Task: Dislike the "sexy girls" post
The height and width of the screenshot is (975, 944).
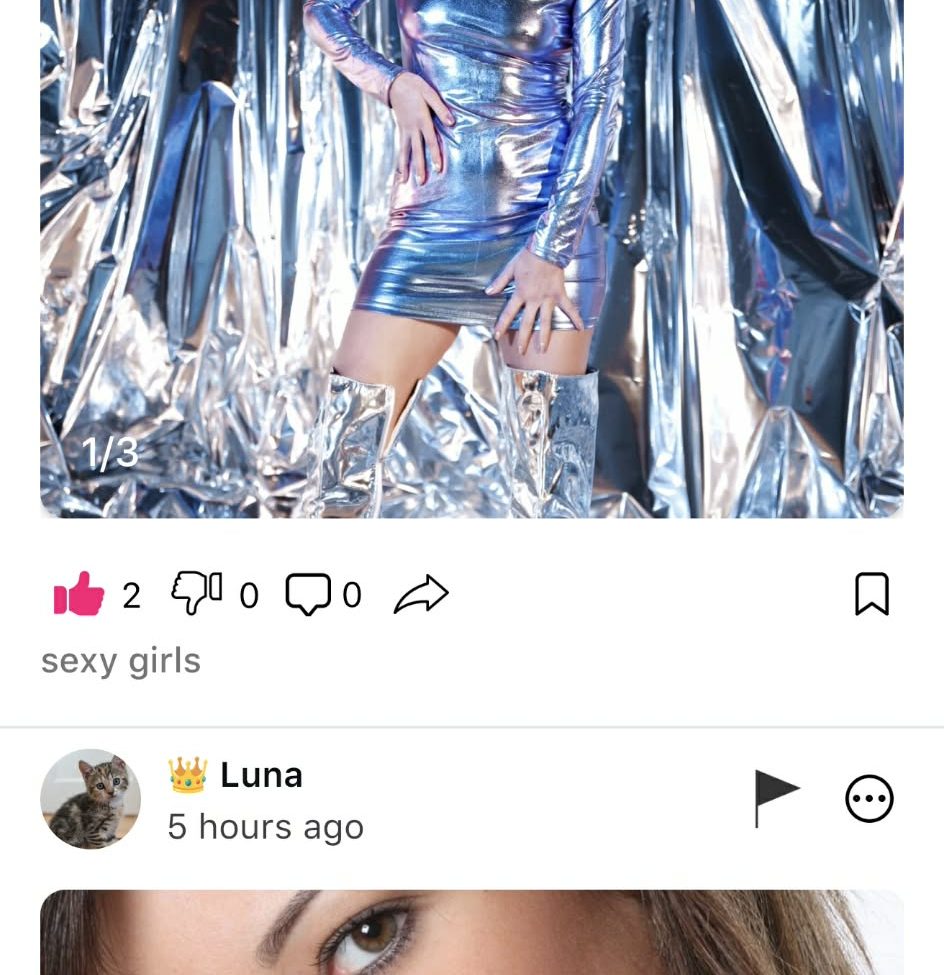Action: point(197,594)
